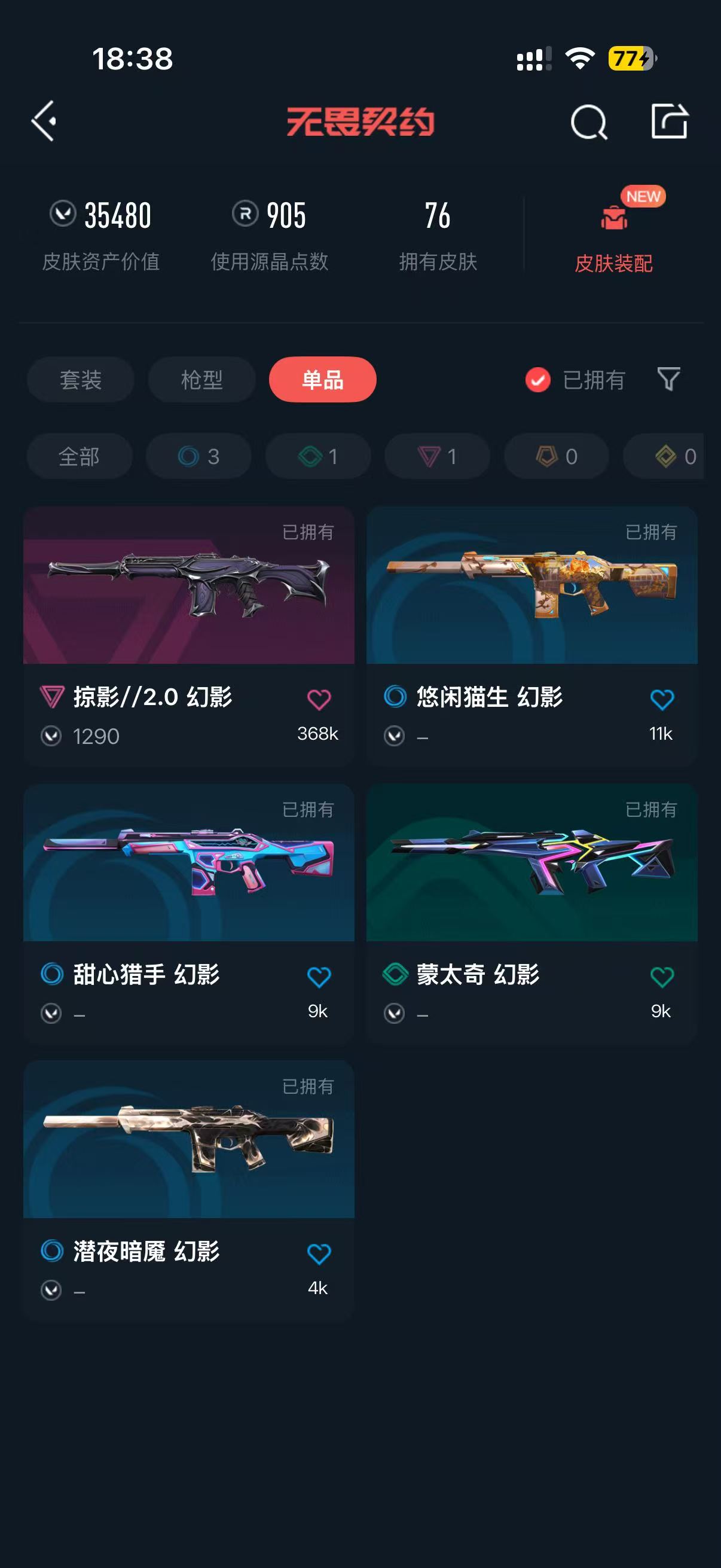Open the 悠闲猫生 幻影 skin card

click(x=531, y=636)
